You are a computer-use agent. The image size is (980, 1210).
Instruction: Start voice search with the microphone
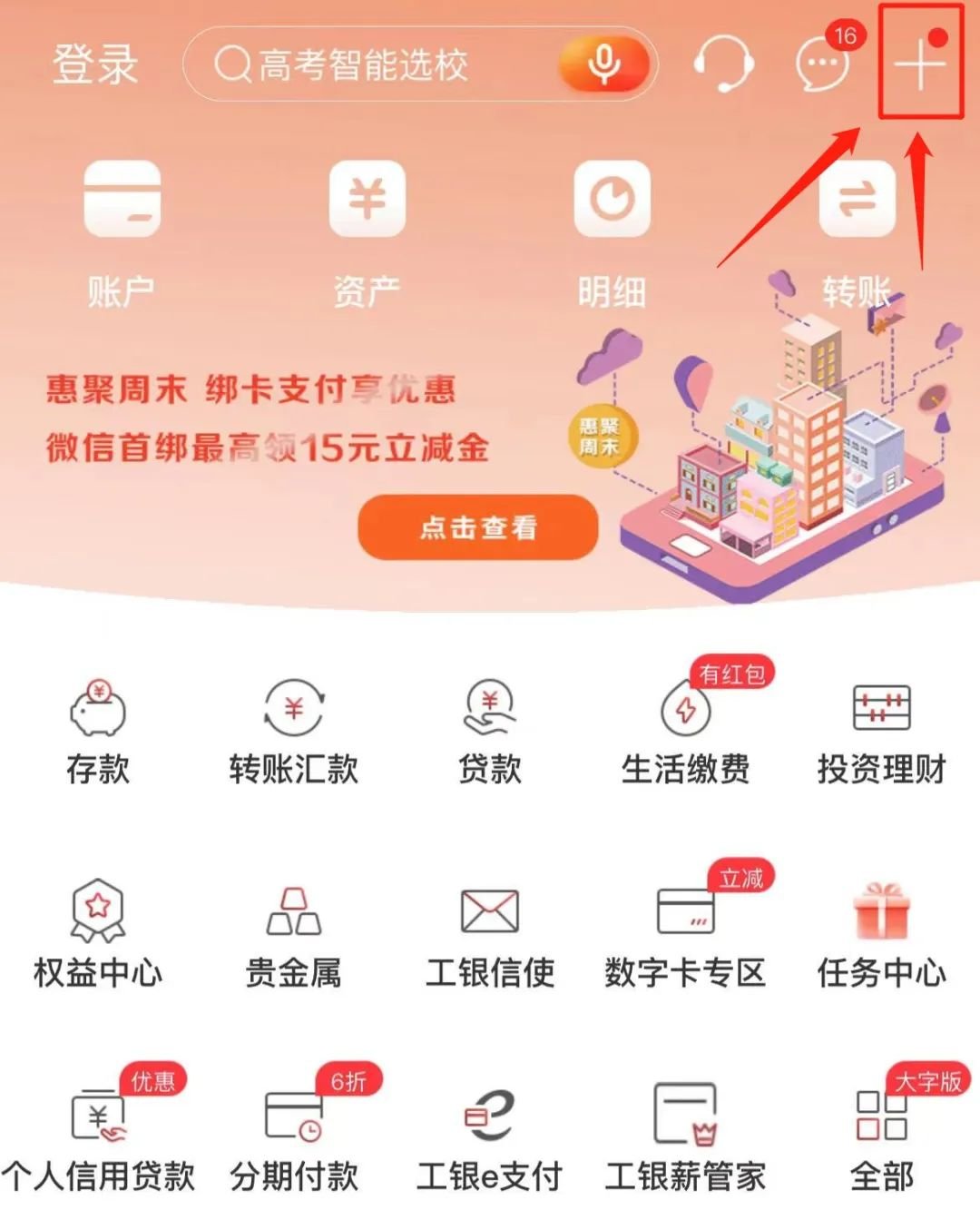tap(603, 64)
